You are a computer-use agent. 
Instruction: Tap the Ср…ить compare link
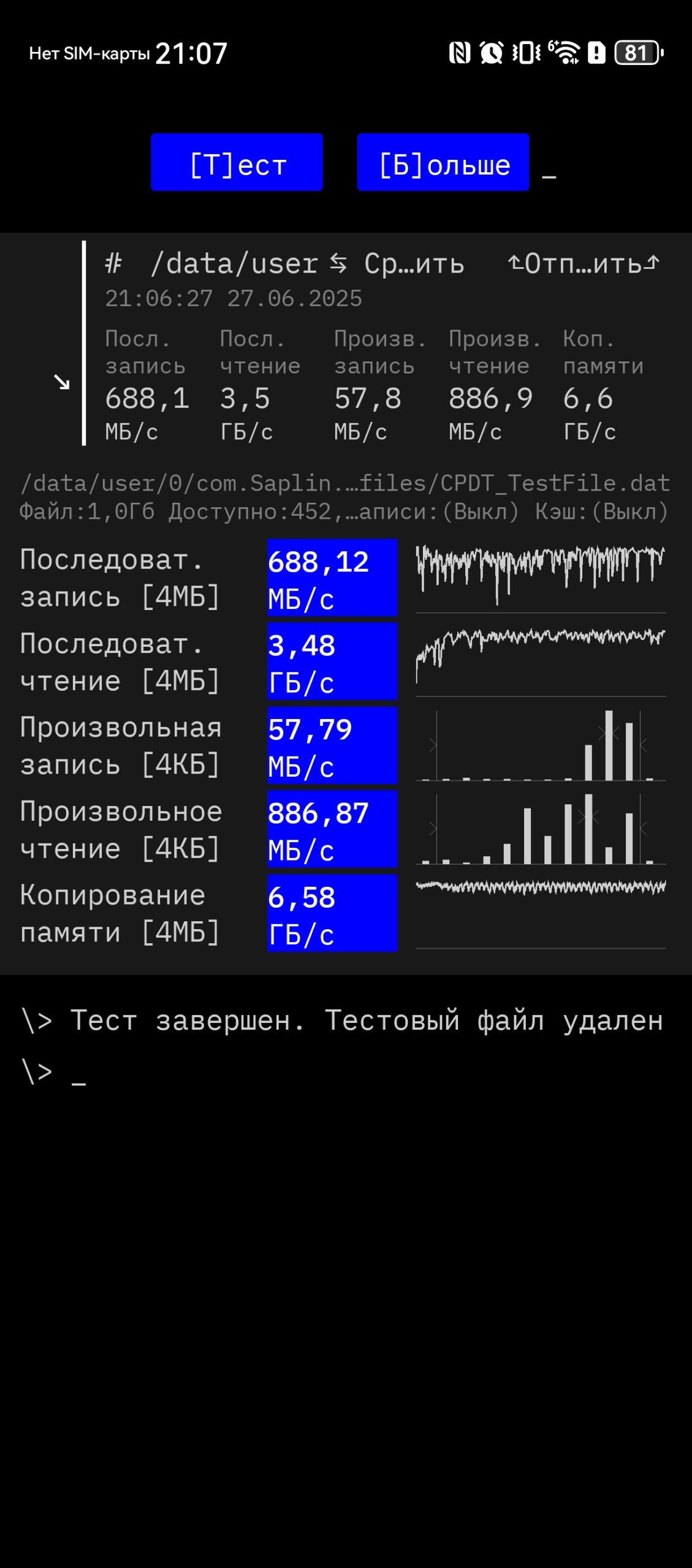click(x=398, y=264)
